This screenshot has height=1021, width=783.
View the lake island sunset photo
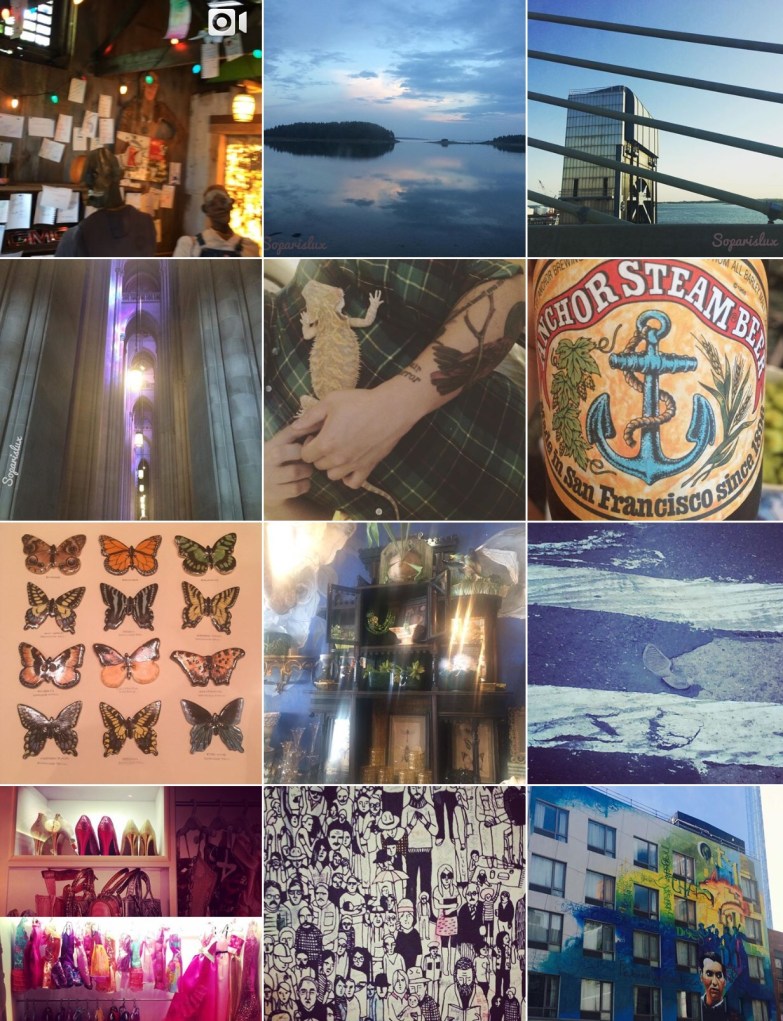(x=394, y=128)
